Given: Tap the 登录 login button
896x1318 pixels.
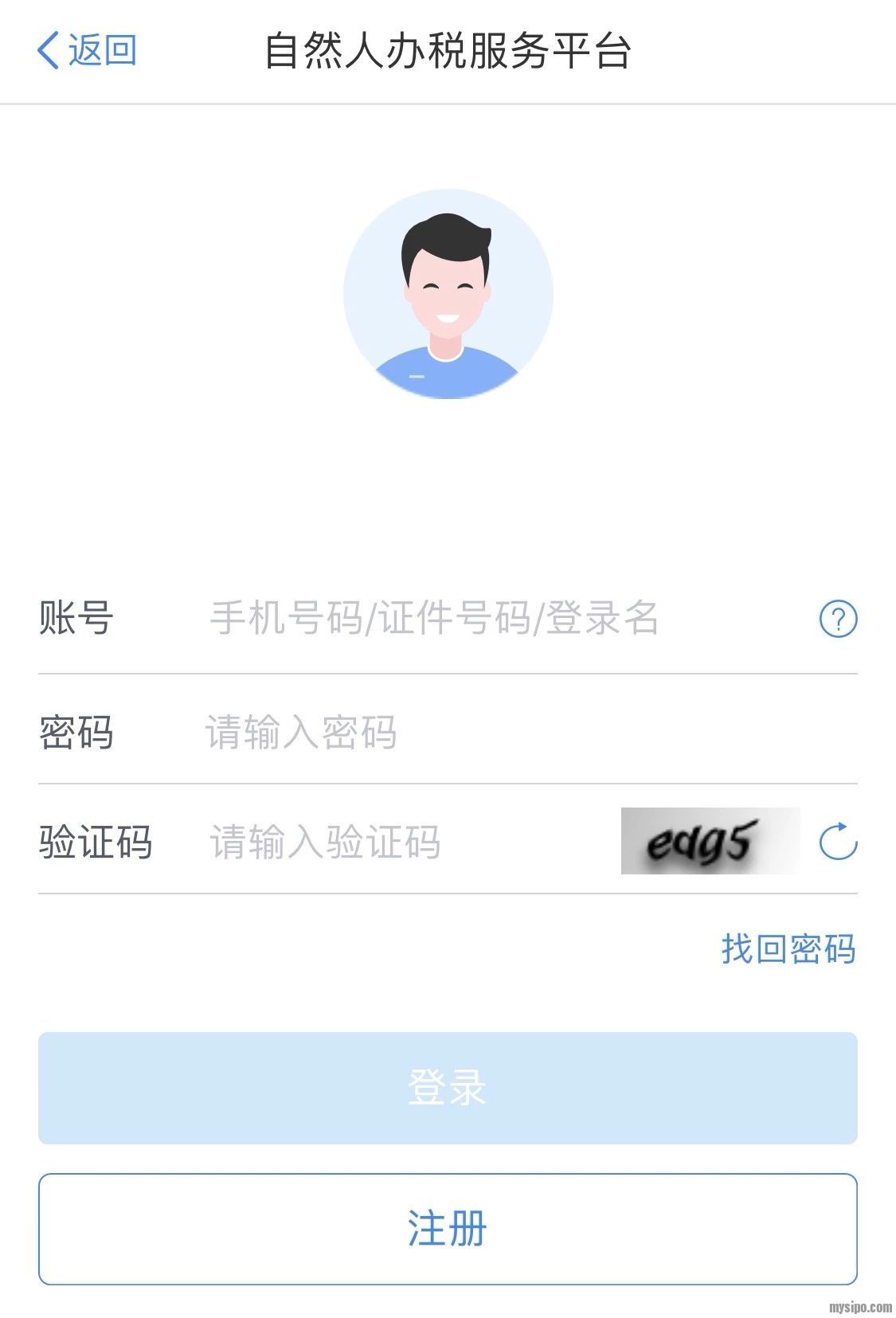Looking at the screenshot, I should [448, 1088].
